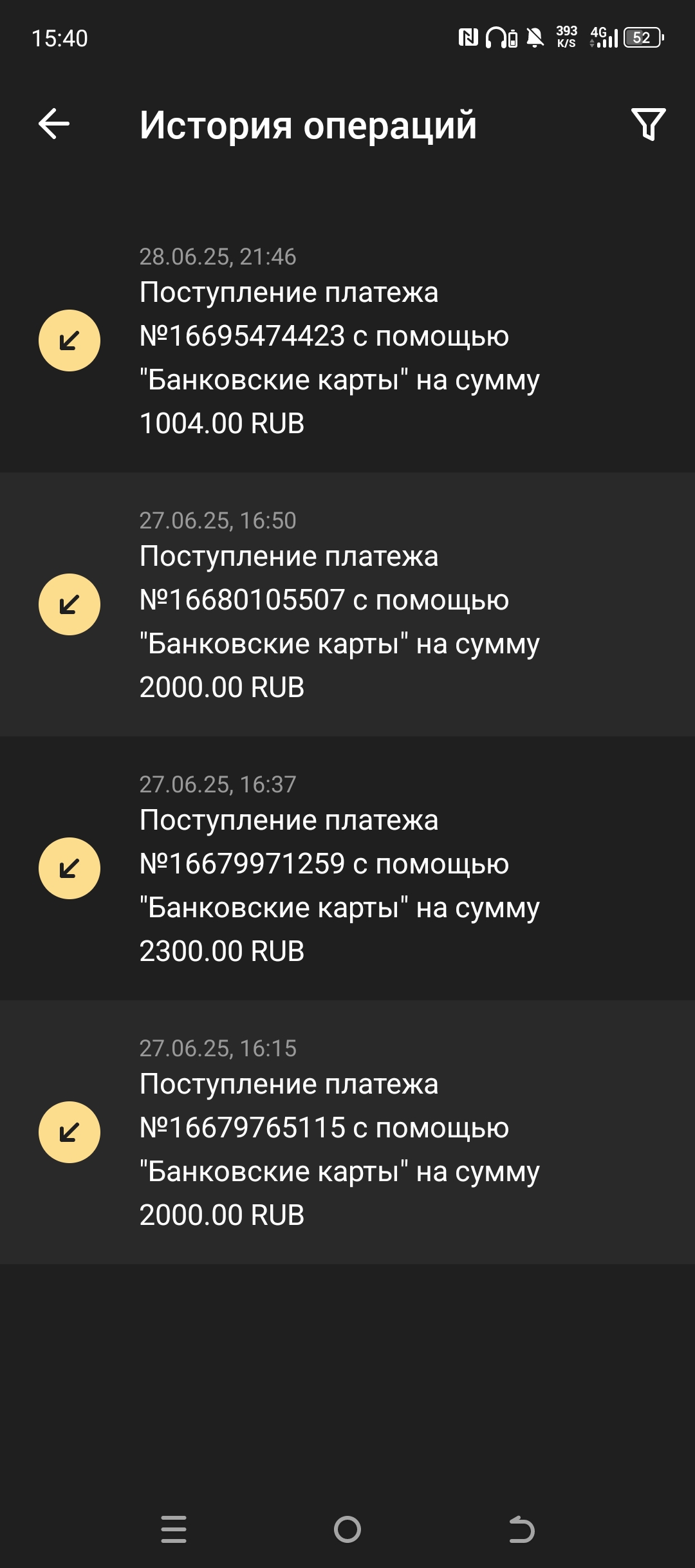The width and height of the screenshot is (695, 1568).
Task: Go back from История операций
Action: click(54, 124)
